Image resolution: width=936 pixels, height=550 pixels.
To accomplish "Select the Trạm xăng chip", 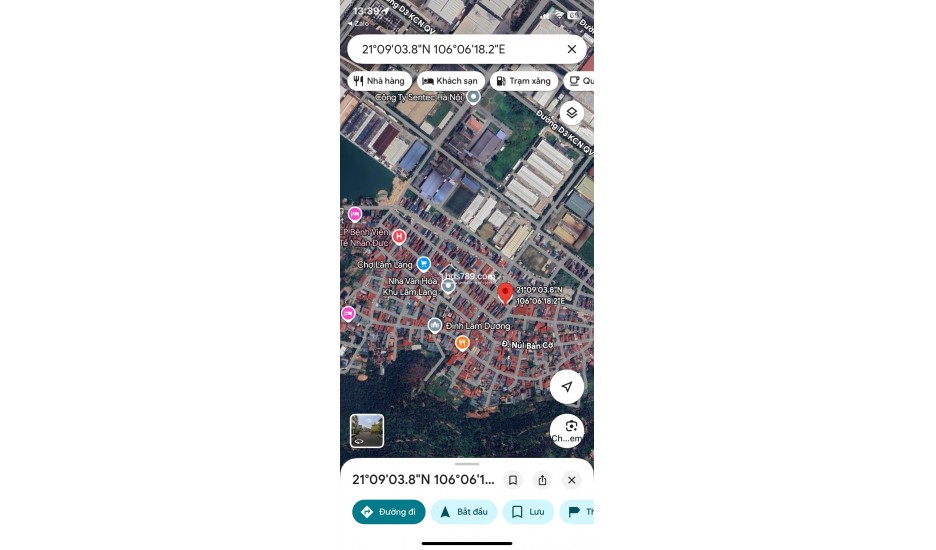I will pyautogui.click(x=523, y=81).
